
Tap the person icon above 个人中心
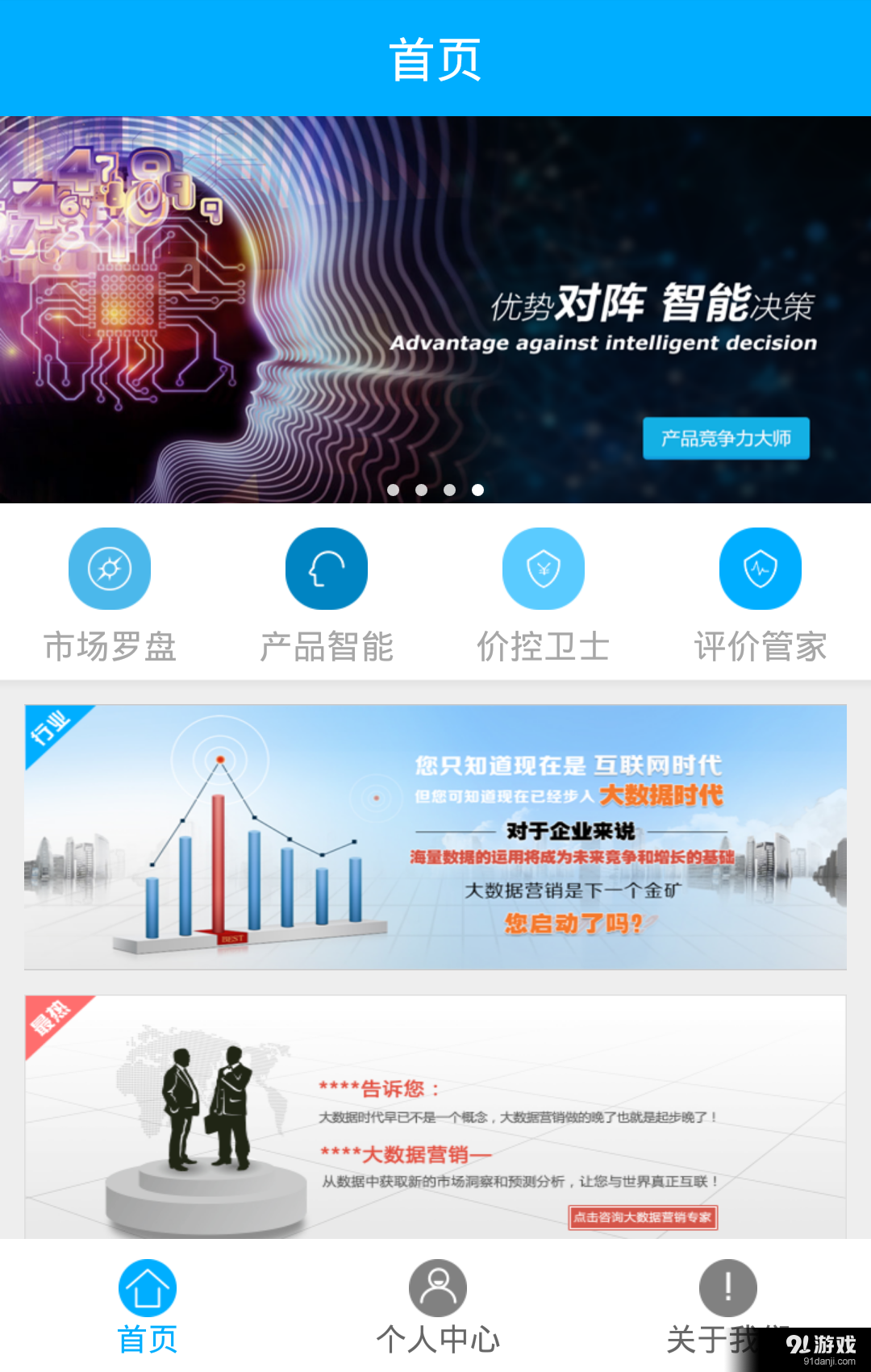point(437,1288)
